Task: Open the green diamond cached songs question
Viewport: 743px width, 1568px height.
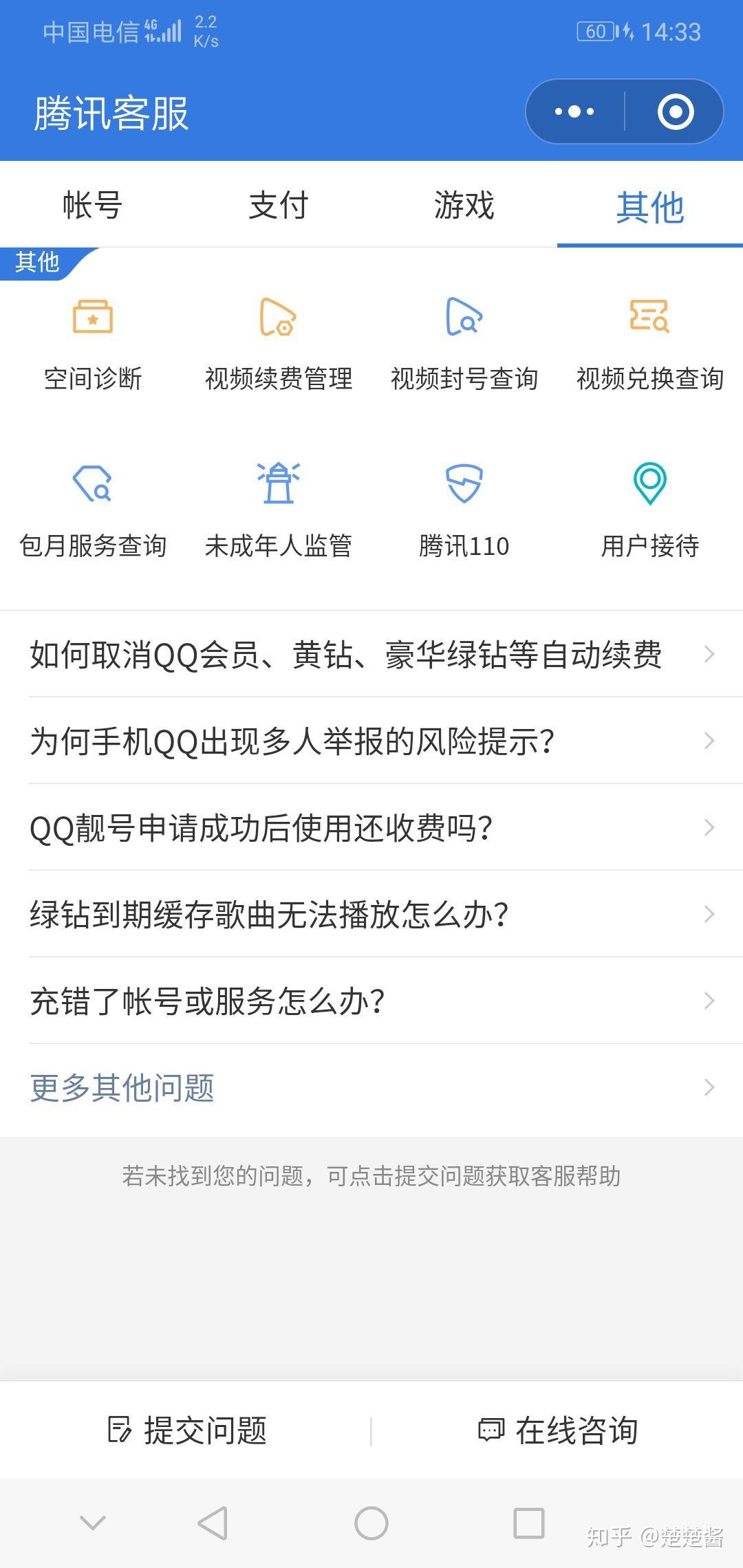Action: click(x=371, y=915)
